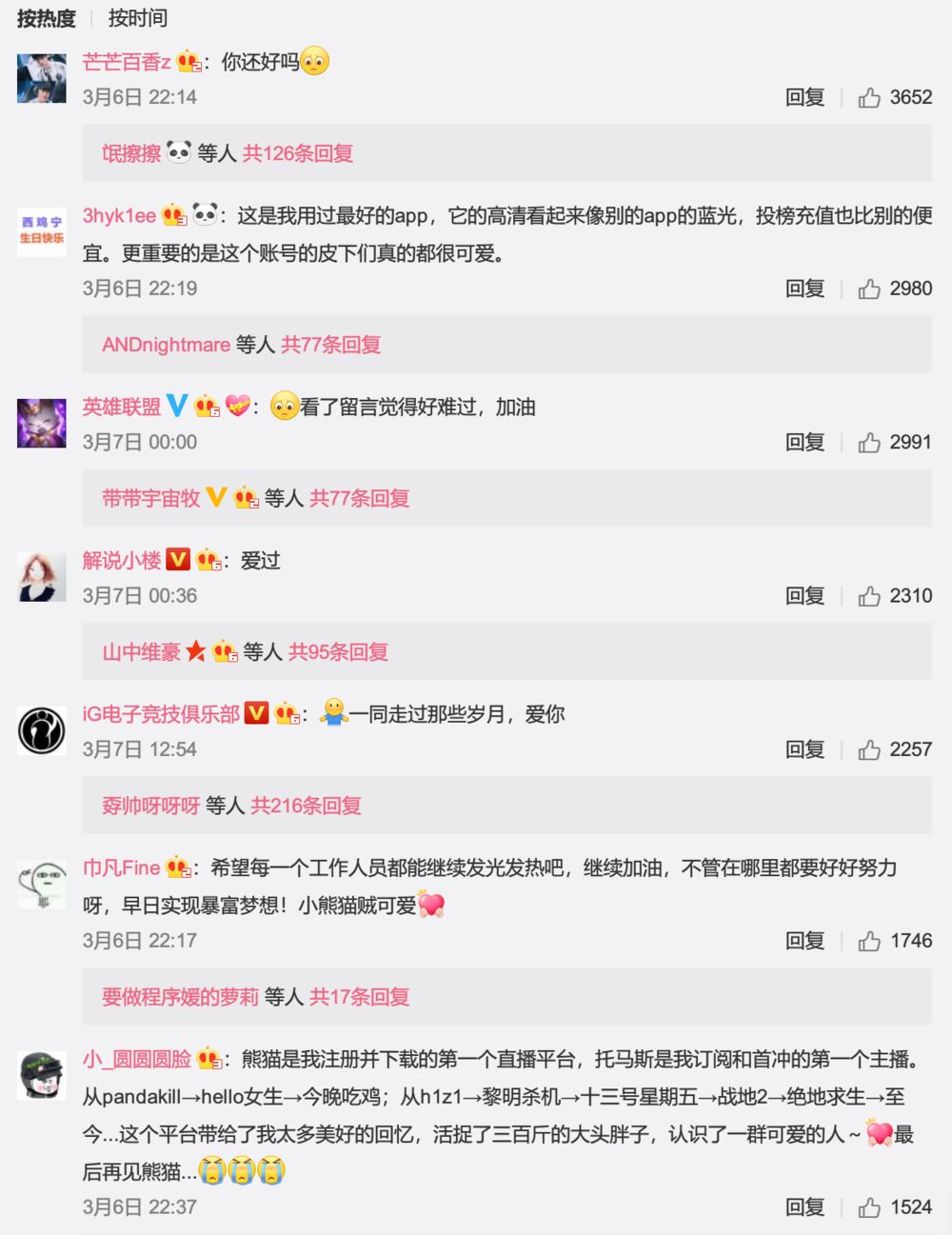
Task: Open the 共216条回复 replies
Action: (306, 806)
